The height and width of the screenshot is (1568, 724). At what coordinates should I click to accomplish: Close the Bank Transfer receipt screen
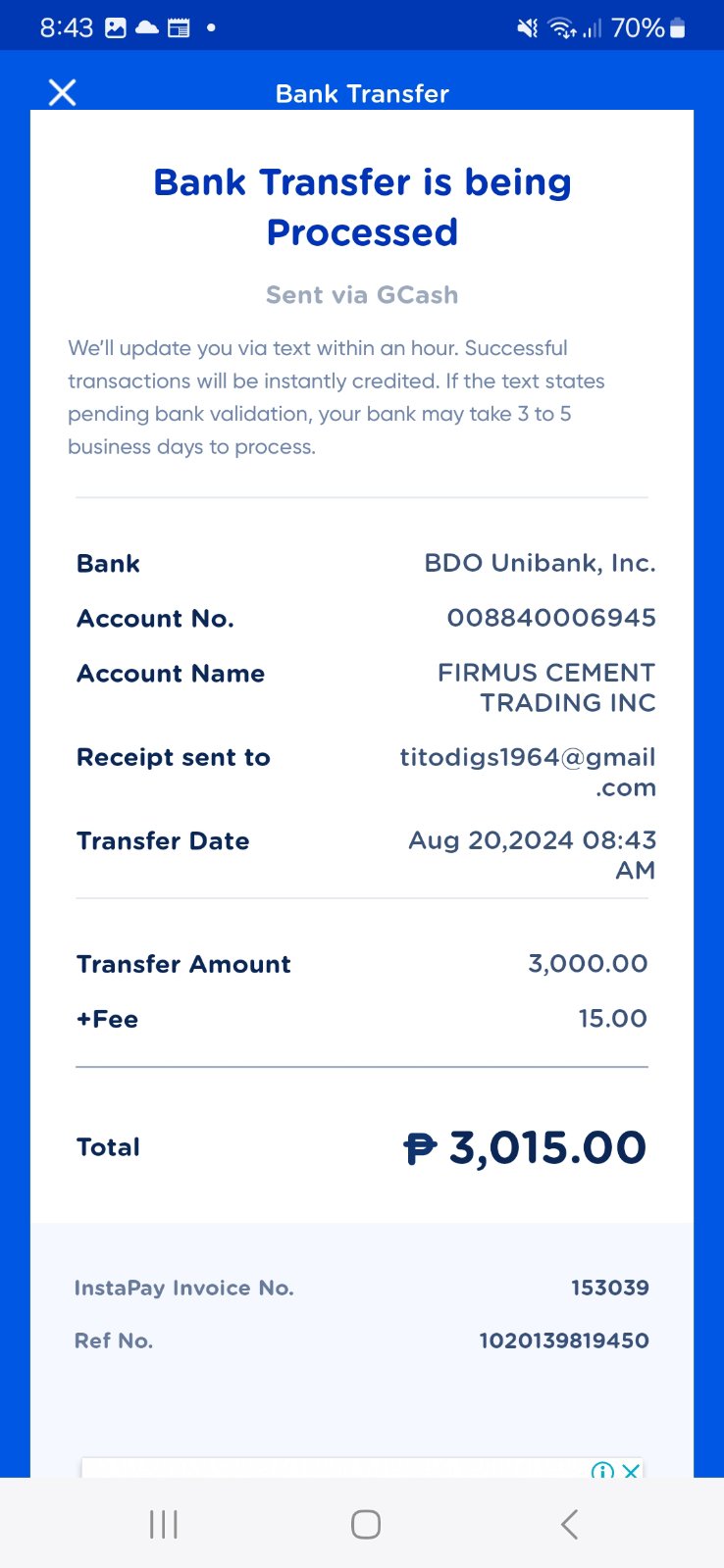(63, 93)
